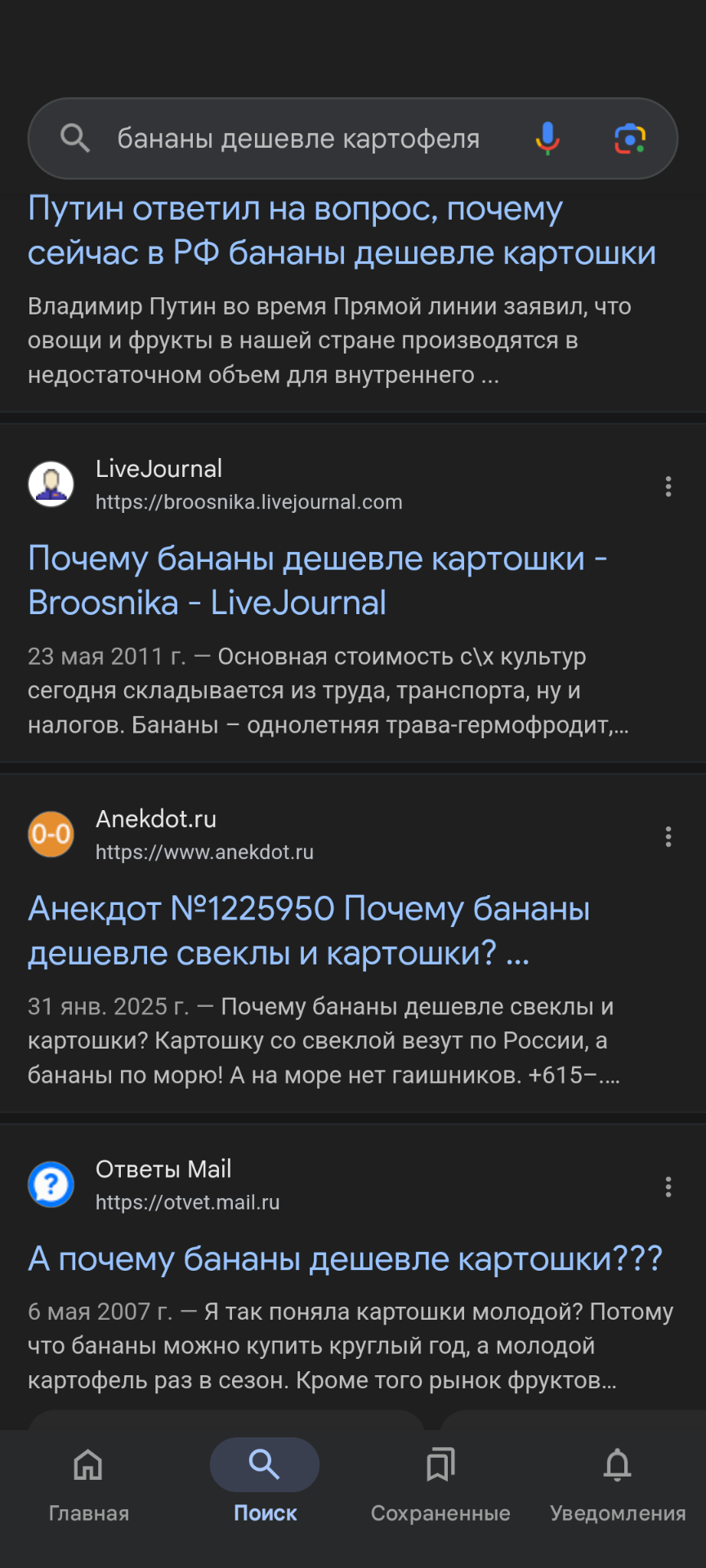Tap the search field with query бананы дешевле картофеля
Viewport: 706px width, 1568px height.
[x=298, y=139]
